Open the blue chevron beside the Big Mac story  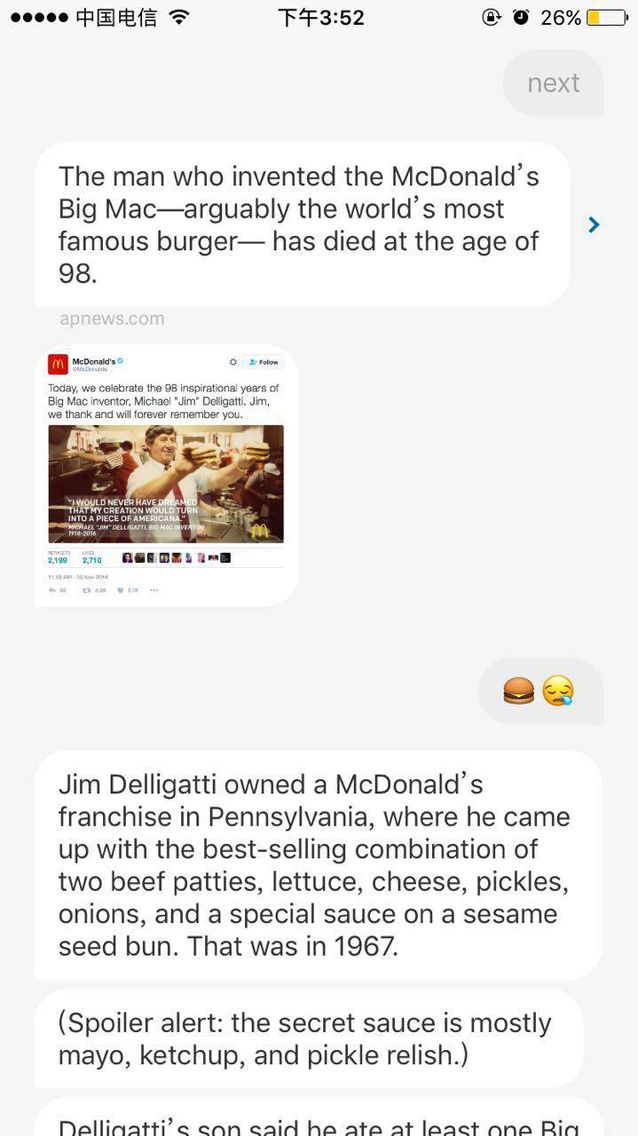tap(594, 225)
